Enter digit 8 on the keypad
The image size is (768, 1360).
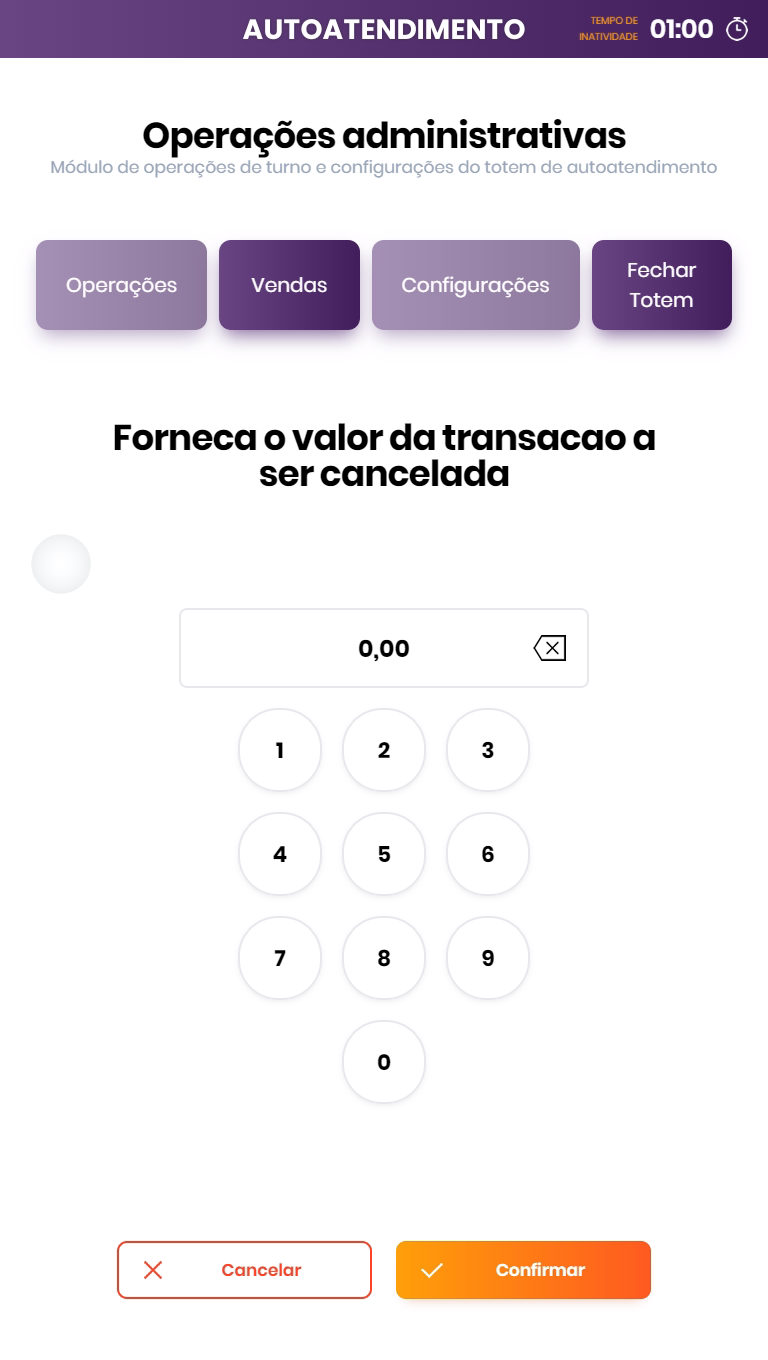pyautogui.click(x=384, y=958)
